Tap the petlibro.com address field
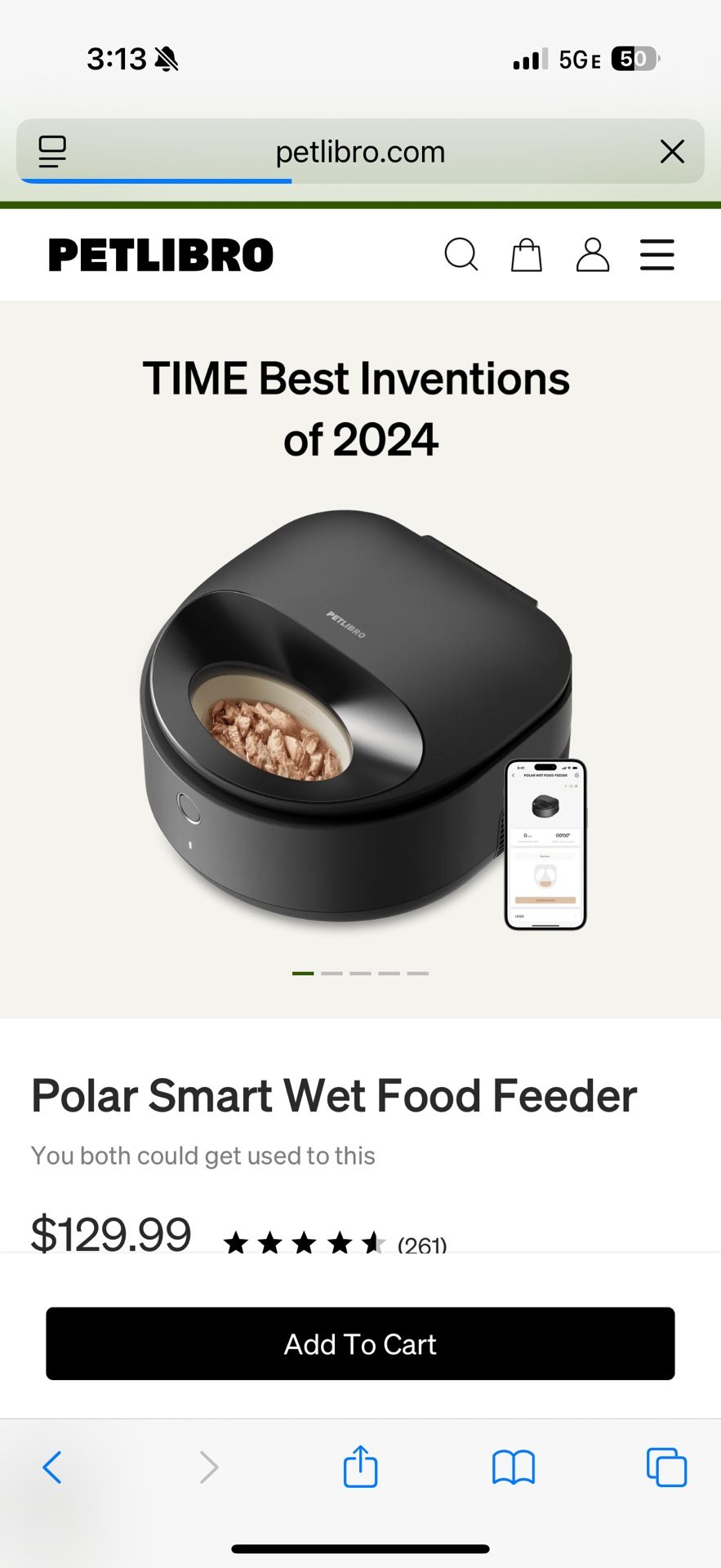The height and width of the screenshot is (1568, 721). (360, 152)
